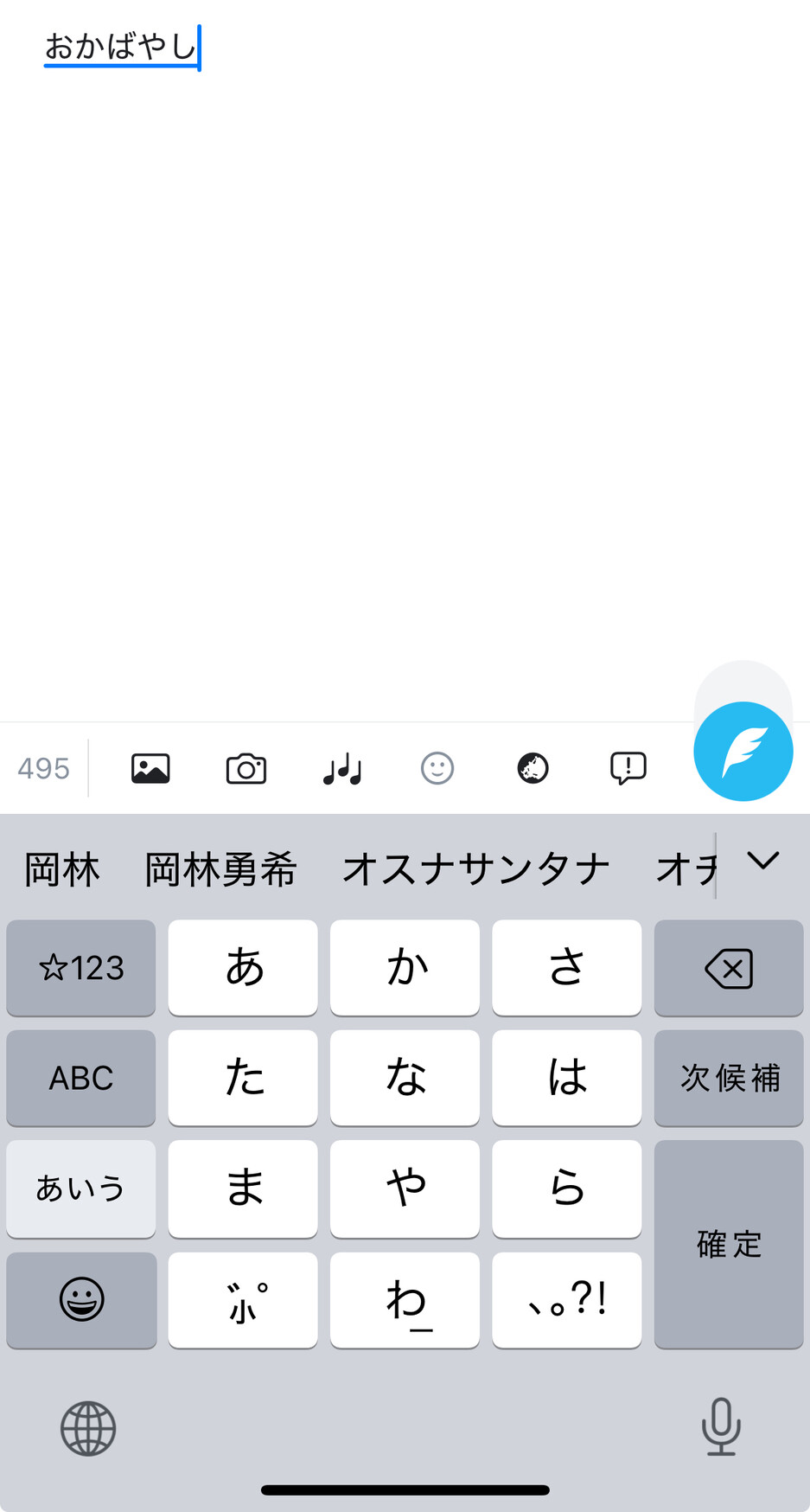Switch to the ☆123 numeric keyboard

click(x=81, y=968)
